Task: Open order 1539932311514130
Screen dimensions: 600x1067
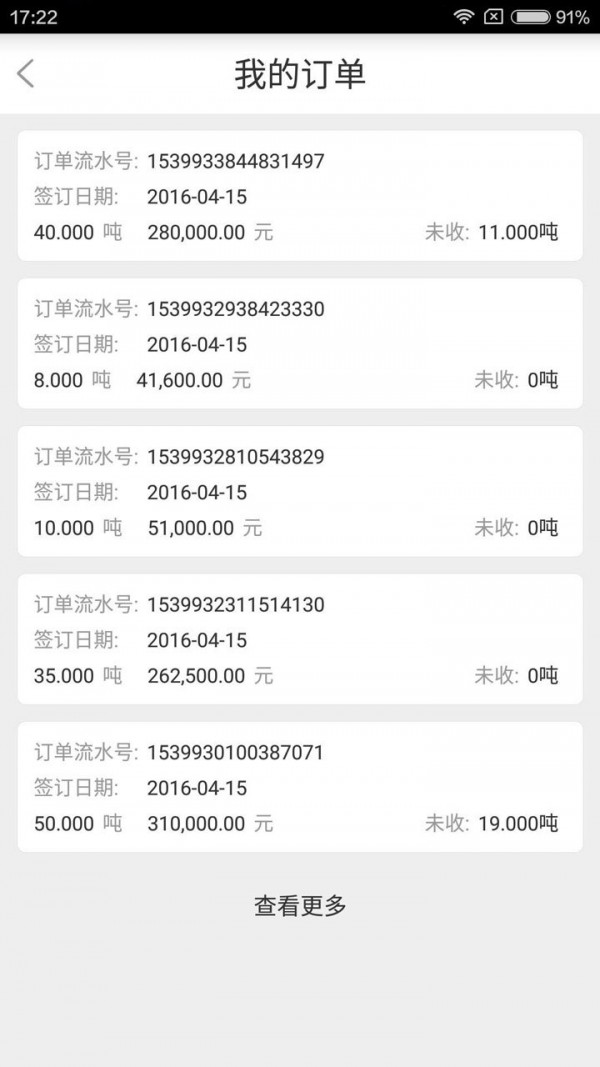Action: pyautogui.click(x=300, y=639)
